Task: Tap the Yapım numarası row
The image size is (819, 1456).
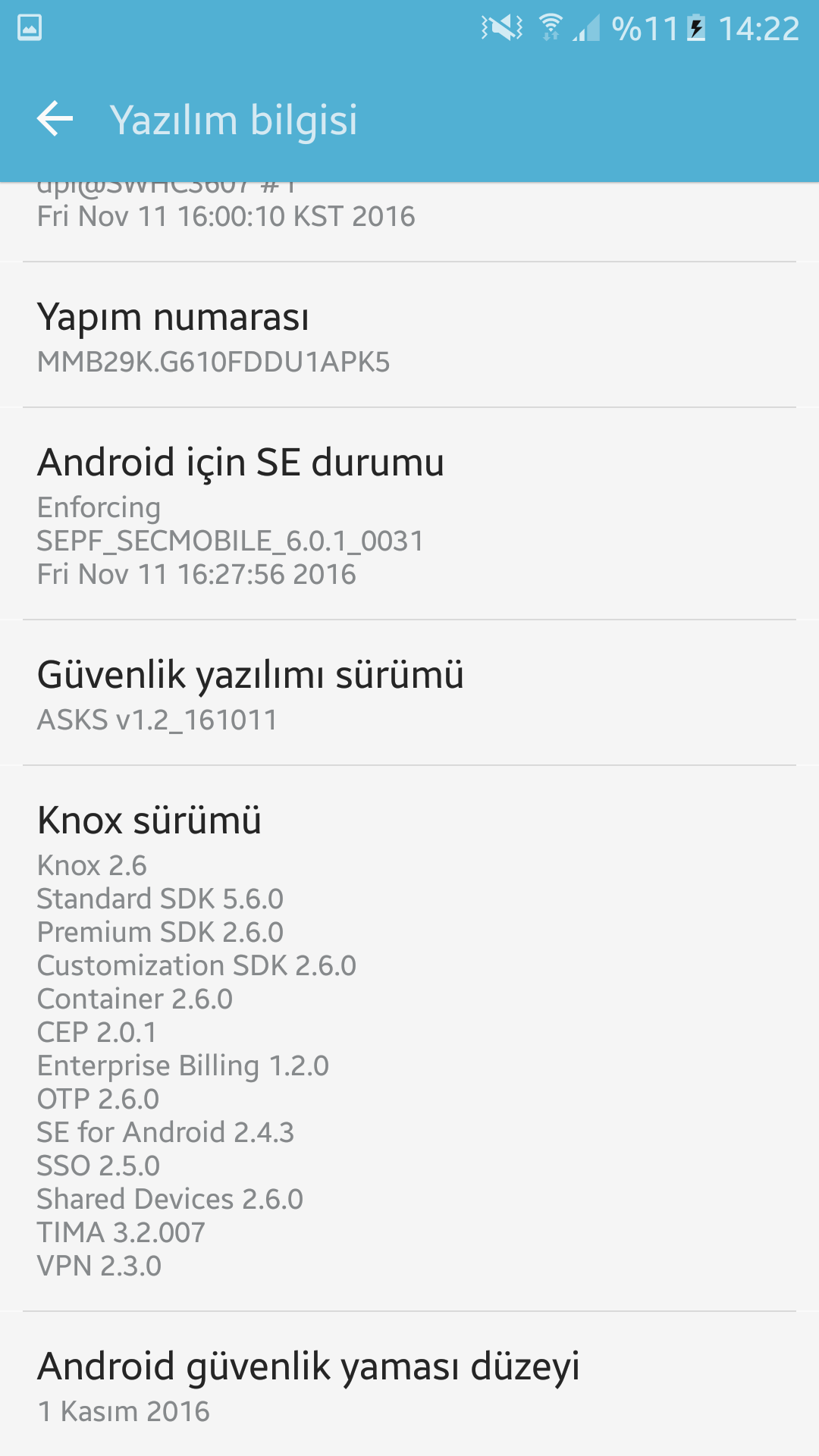Action: (409, 335)
